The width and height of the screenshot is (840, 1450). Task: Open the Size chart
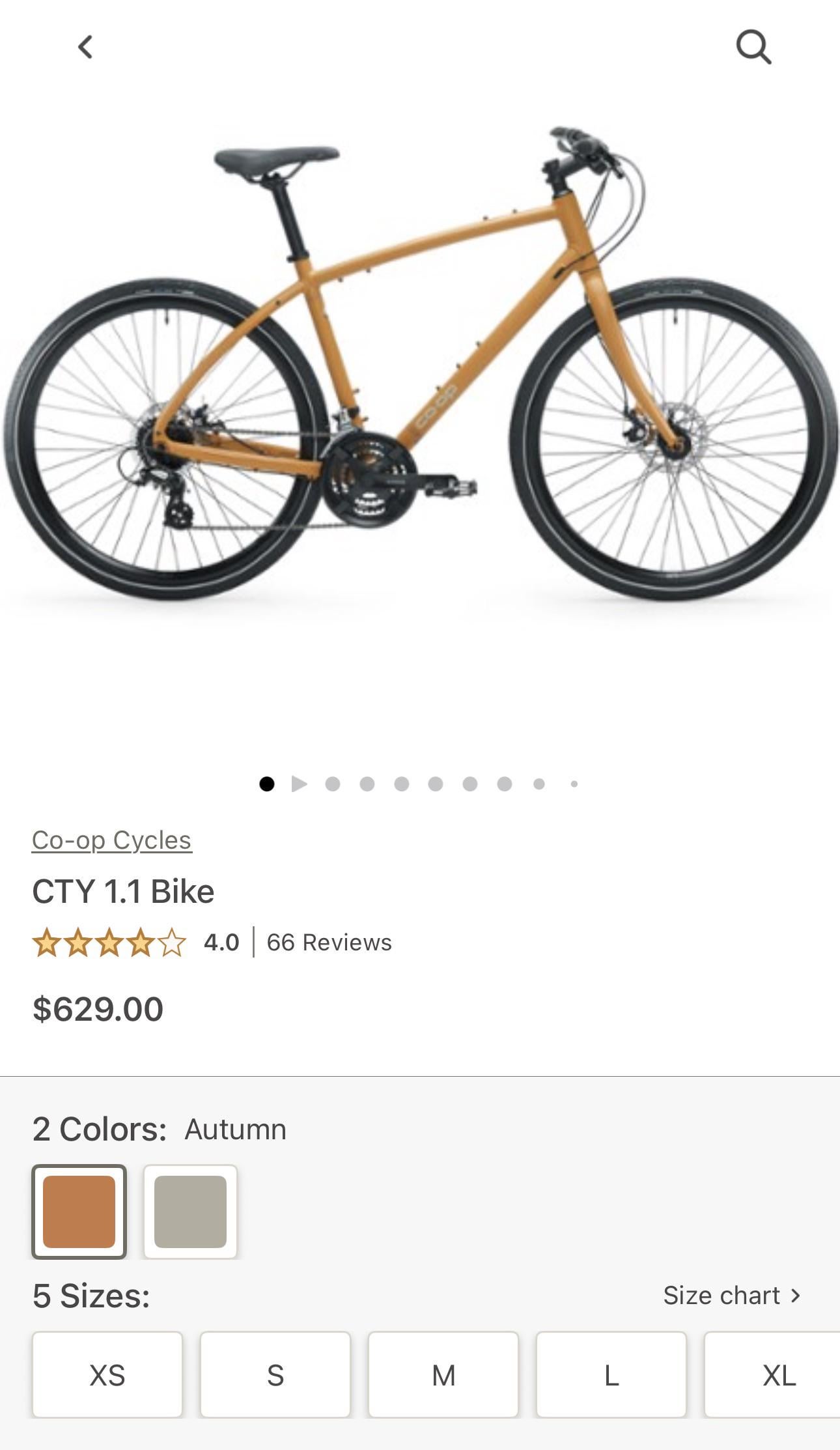coord(731,1295)
